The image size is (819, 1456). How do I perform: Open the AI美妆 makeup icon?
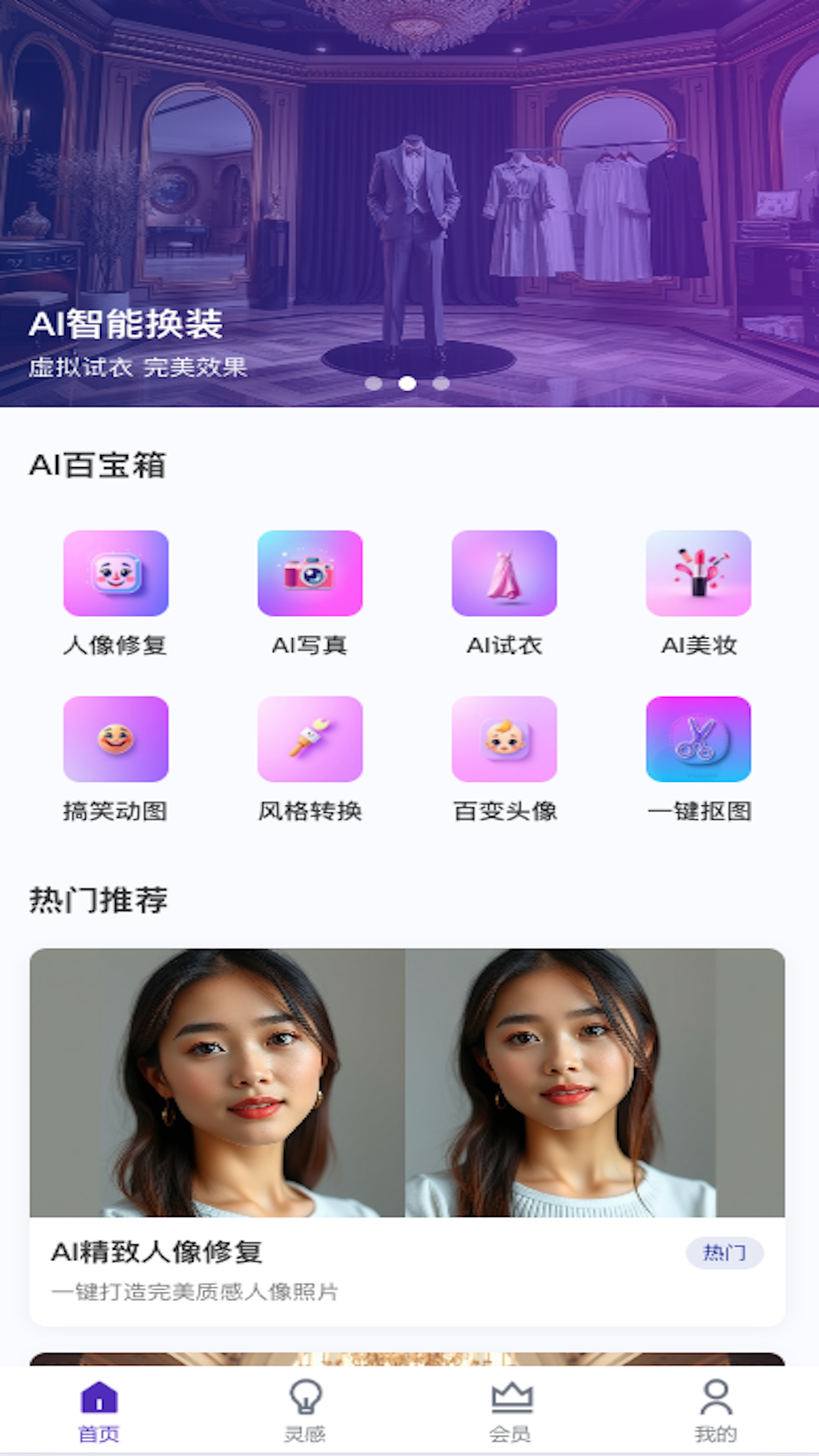click(698, 574)
